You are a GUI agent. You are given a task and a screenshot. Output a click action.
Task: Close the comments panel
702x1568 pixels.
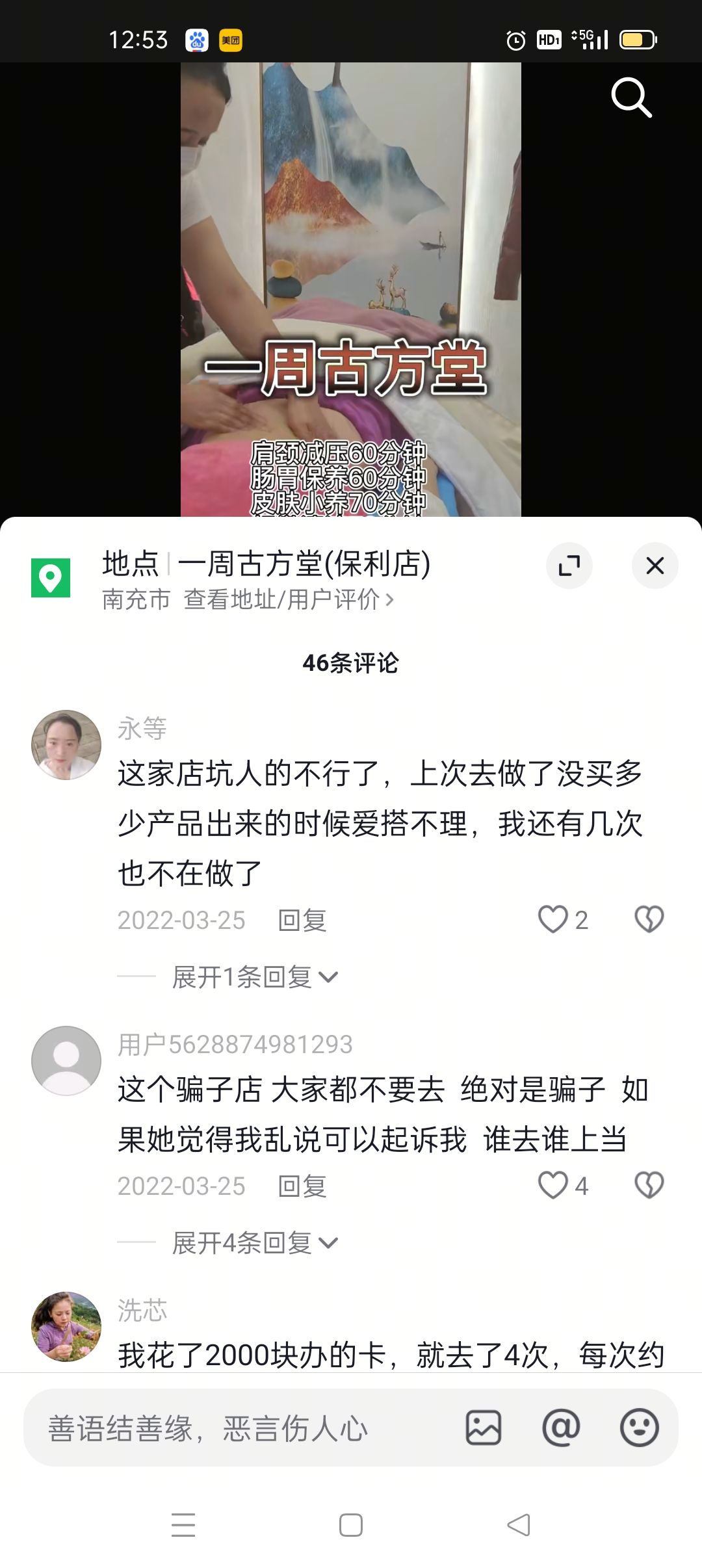(655, 566)
